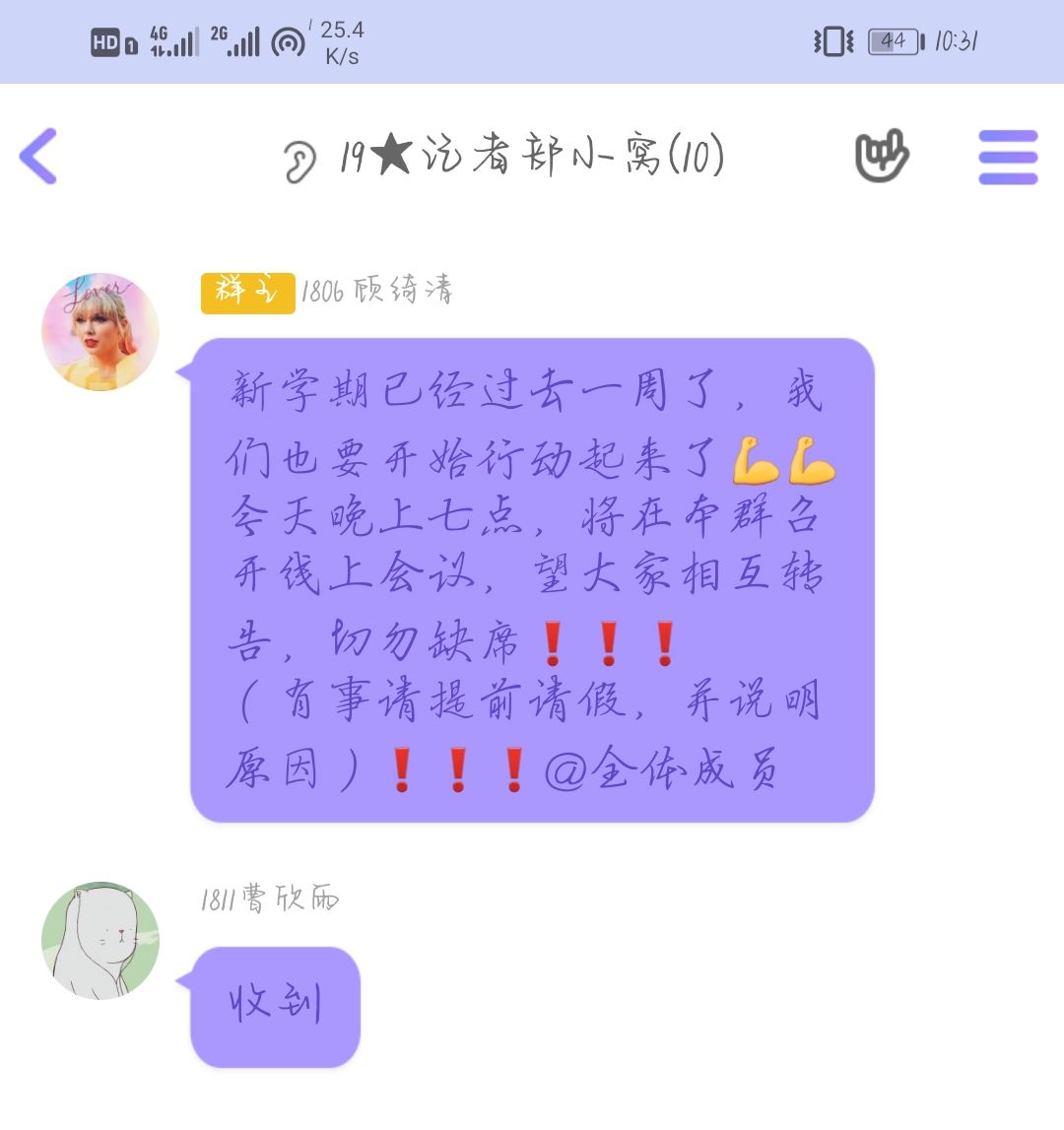Tap the ear icon beside group title
The height and width of the screenshot is (1130, 1064).
coord(299,161)
